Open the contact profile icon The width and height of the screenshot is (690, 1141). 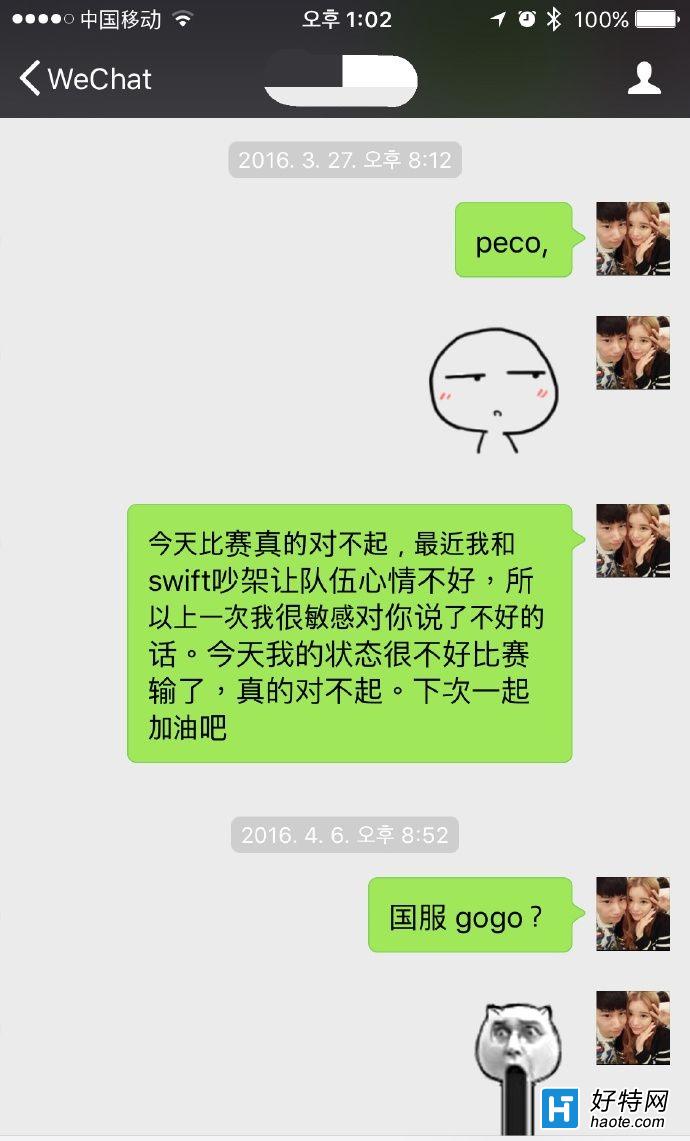(644, 78)
